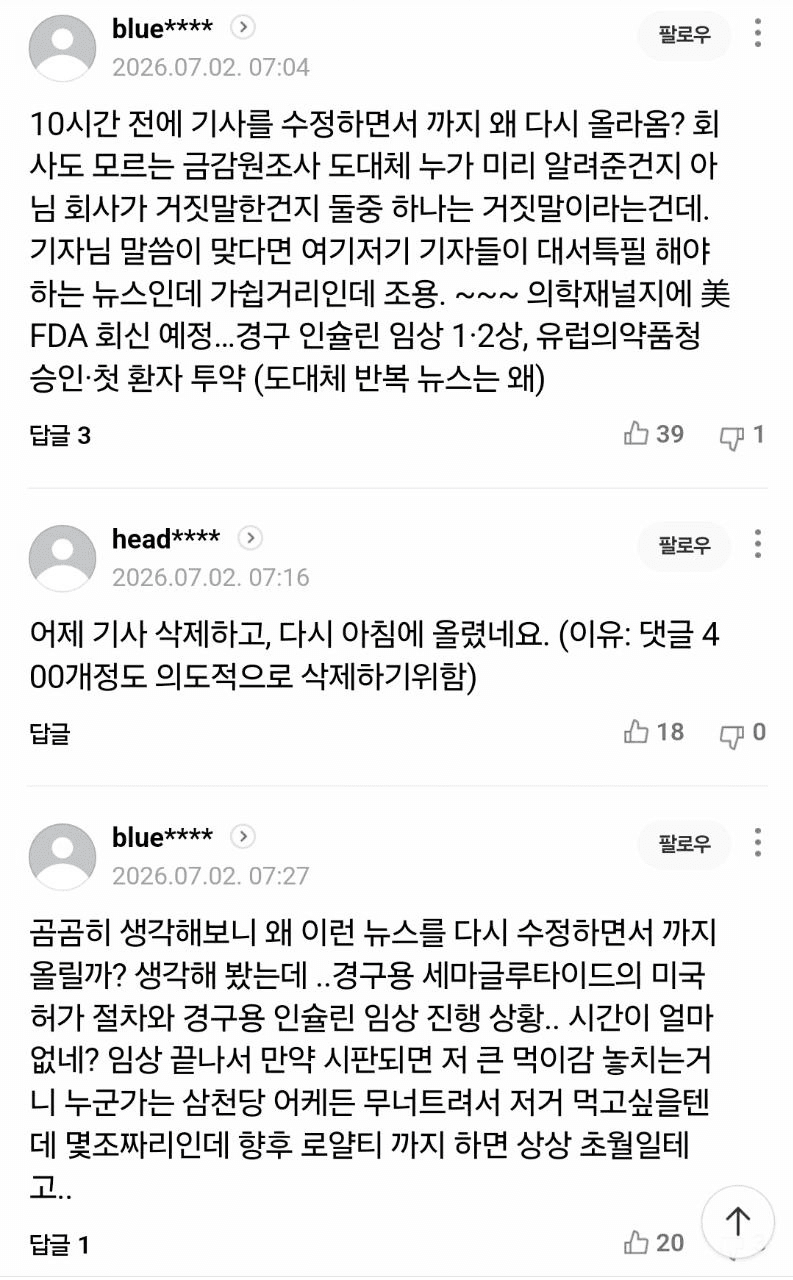This screenshot has height=1280, width=793.
Task: Follow the head**** commenter
Action: point(684,545)
